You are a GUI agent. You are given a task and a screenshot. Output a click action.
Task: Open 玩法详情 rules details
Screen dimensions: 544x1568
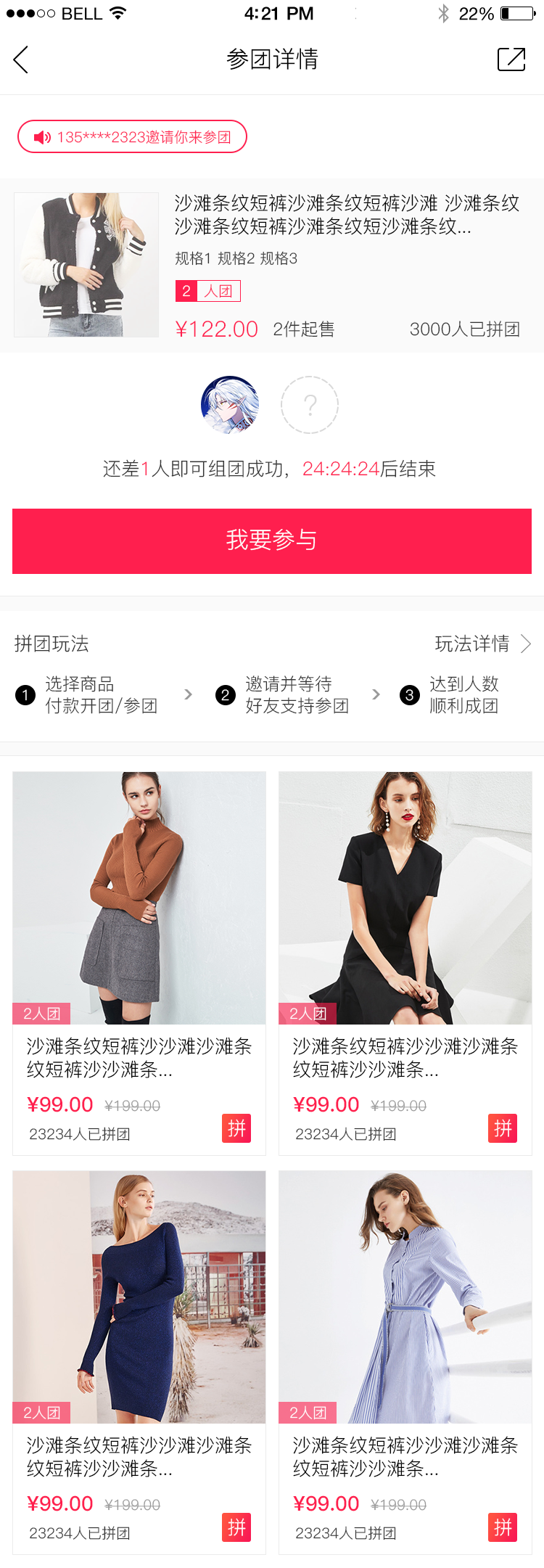[482, 644]
